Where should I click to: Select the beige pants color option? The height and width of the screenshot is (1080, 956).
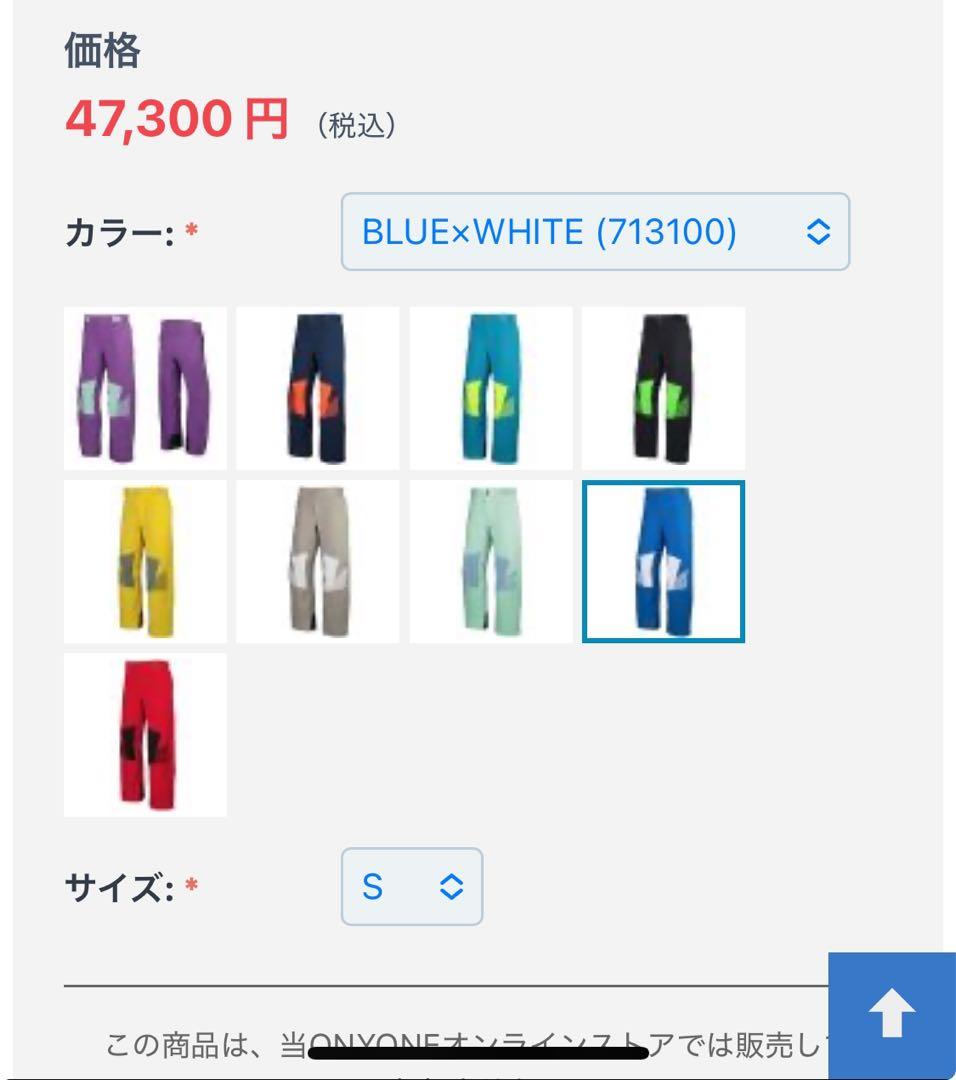tap(318, 561)
